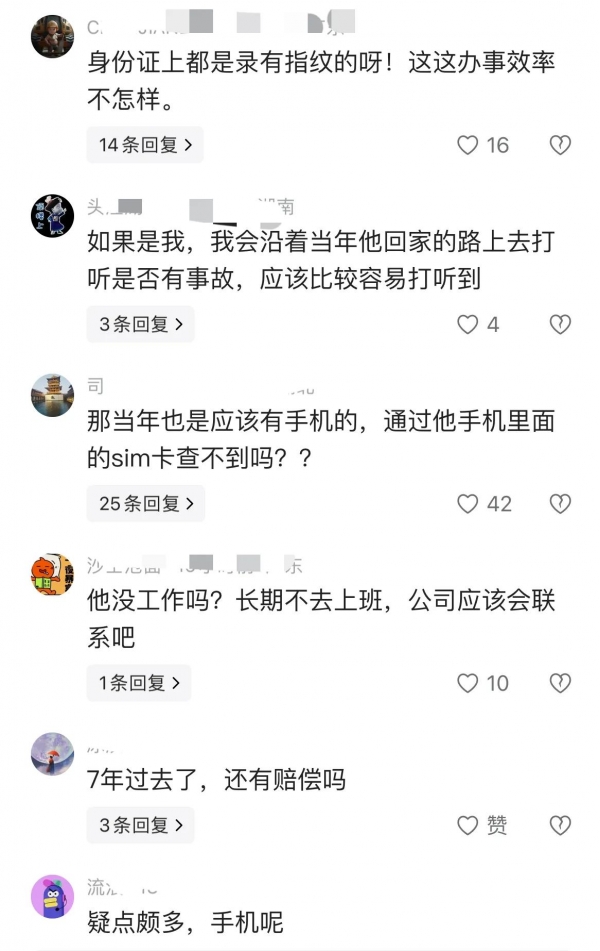
Task: Open avatar of the 疑点颇多 commenter
Action: (52, 895)
